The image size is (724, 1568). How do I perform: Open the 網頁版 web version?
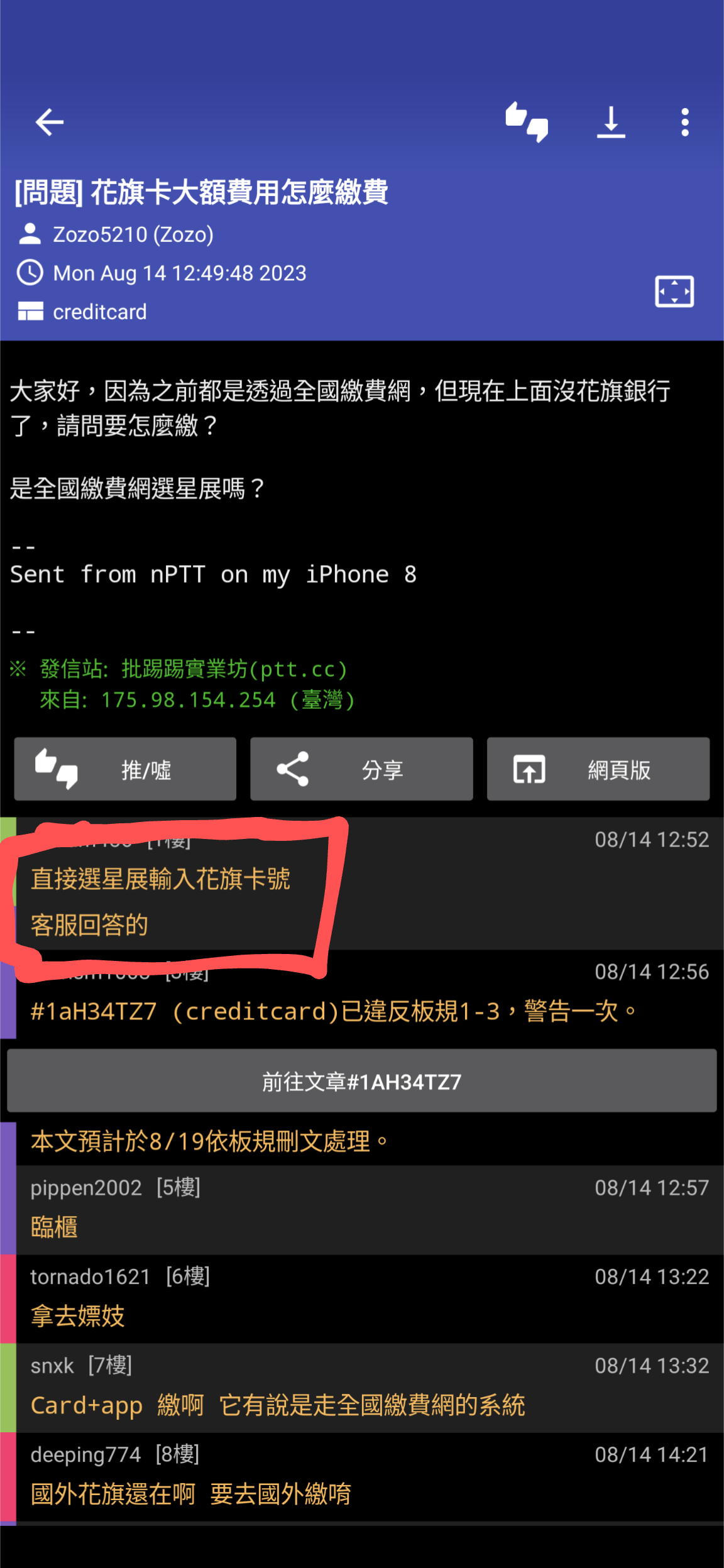pyautogui.click(x=598, y=769)
